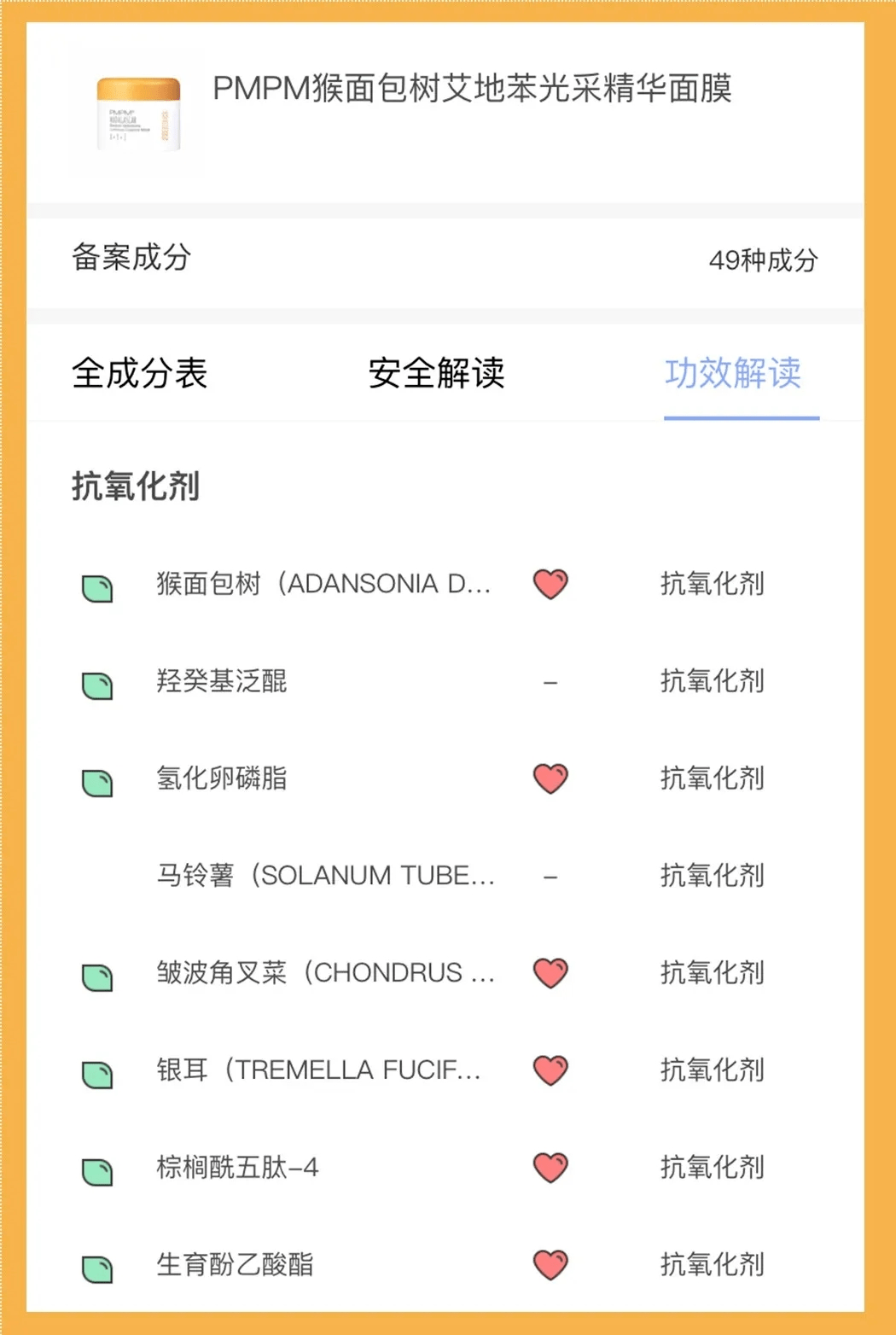Open the 安全解读 tab
The height and width of the screenshot is (1335, 896).
(436, 373)
